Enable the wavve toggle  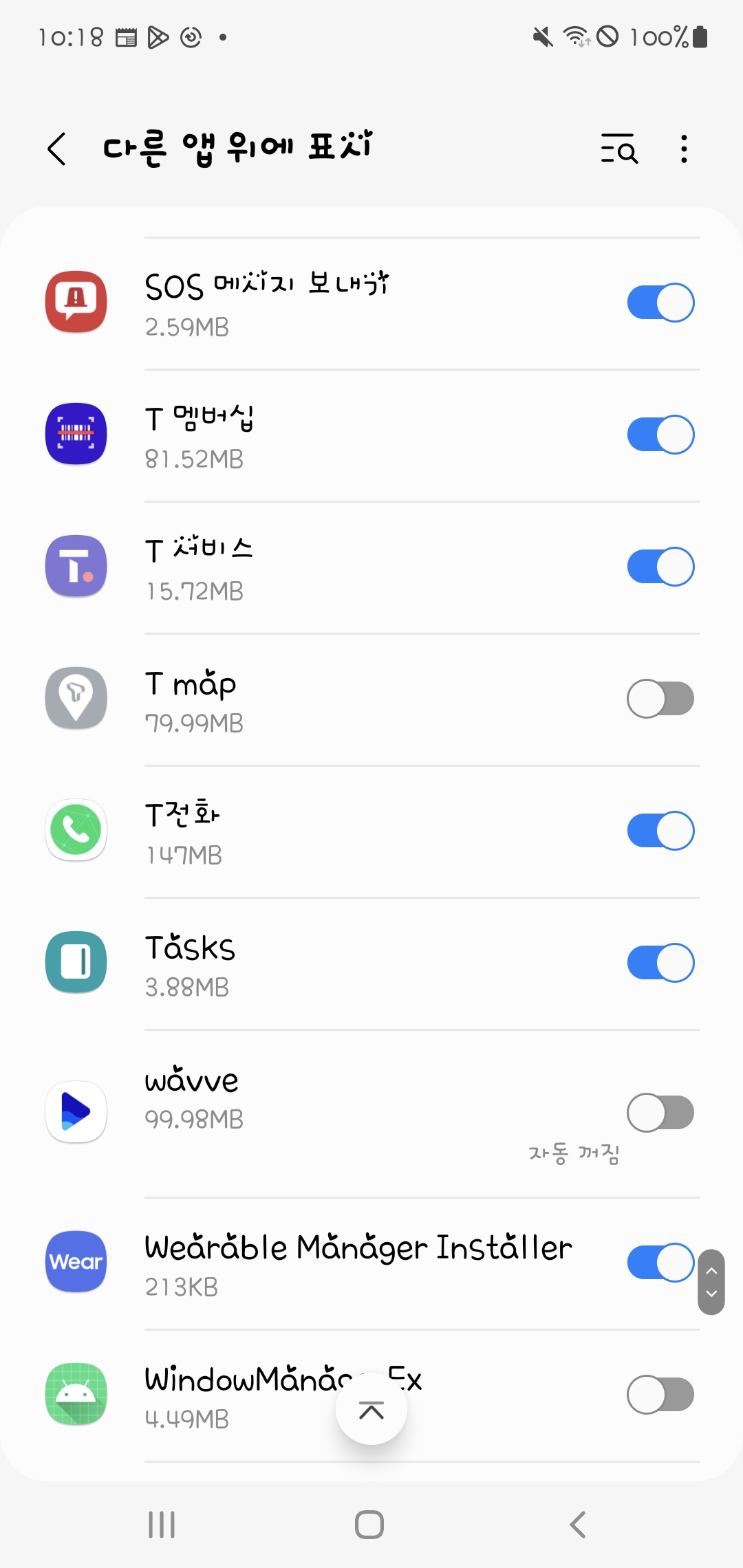point(660,1113)
